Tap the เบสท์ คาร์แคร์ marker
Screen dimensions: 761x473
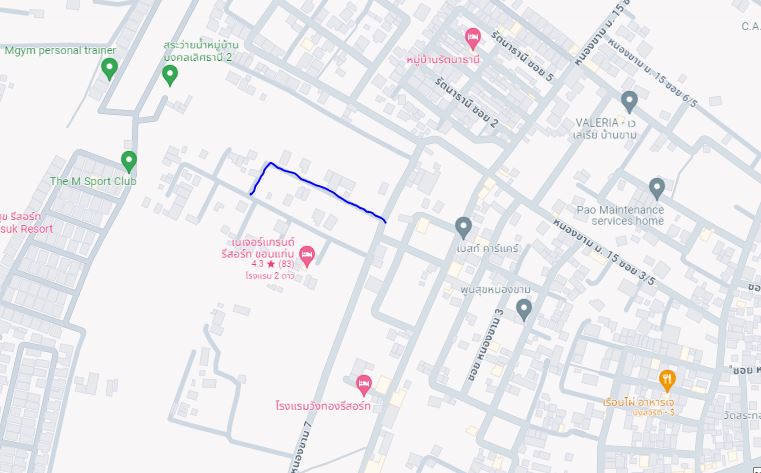pos(463,227)
